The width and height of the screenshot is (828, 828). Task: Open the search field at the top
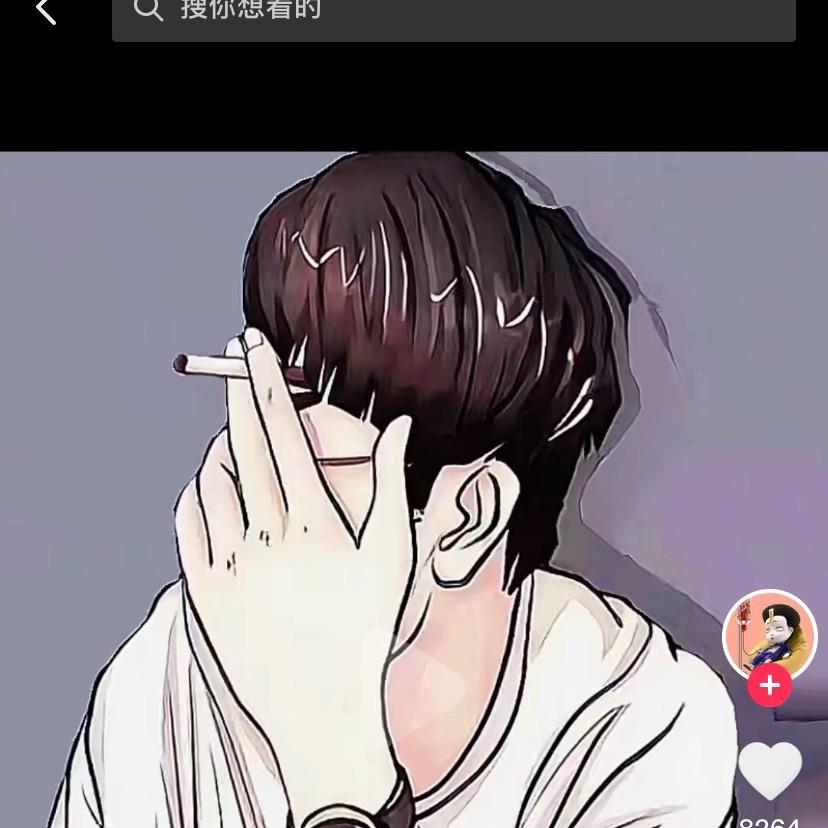click(453, 14)
